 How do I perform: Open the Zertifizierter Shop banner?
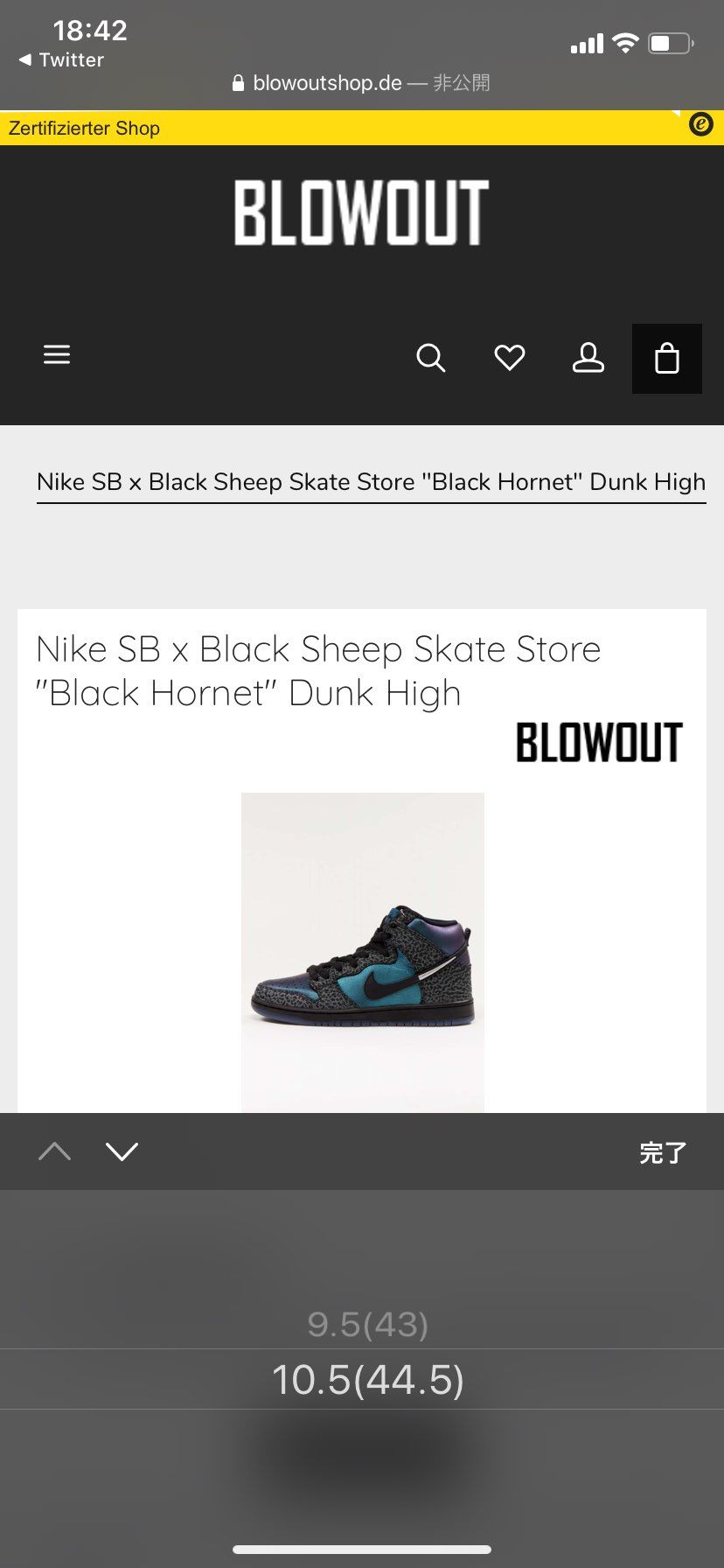pos(362,128)
